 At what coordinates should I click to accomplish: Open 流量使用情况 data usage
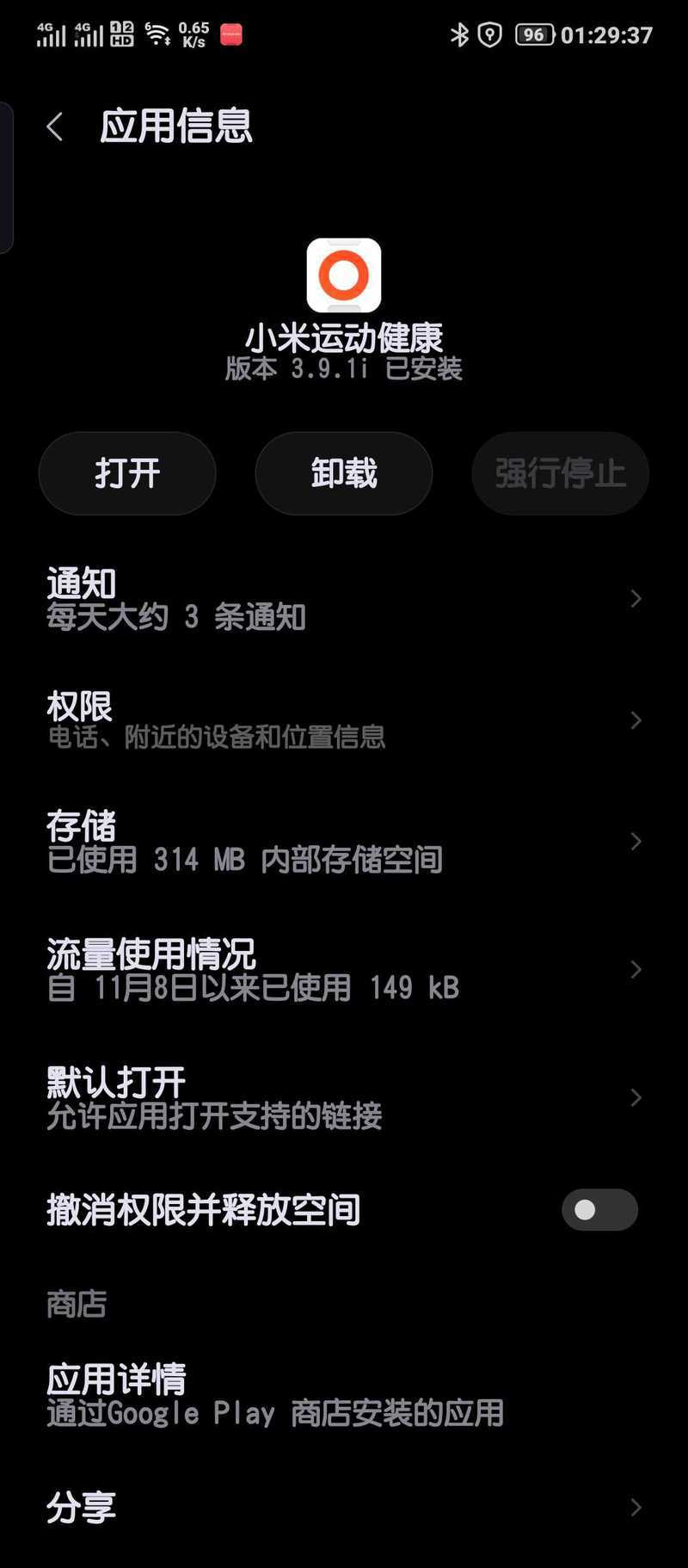click(344, 969)
